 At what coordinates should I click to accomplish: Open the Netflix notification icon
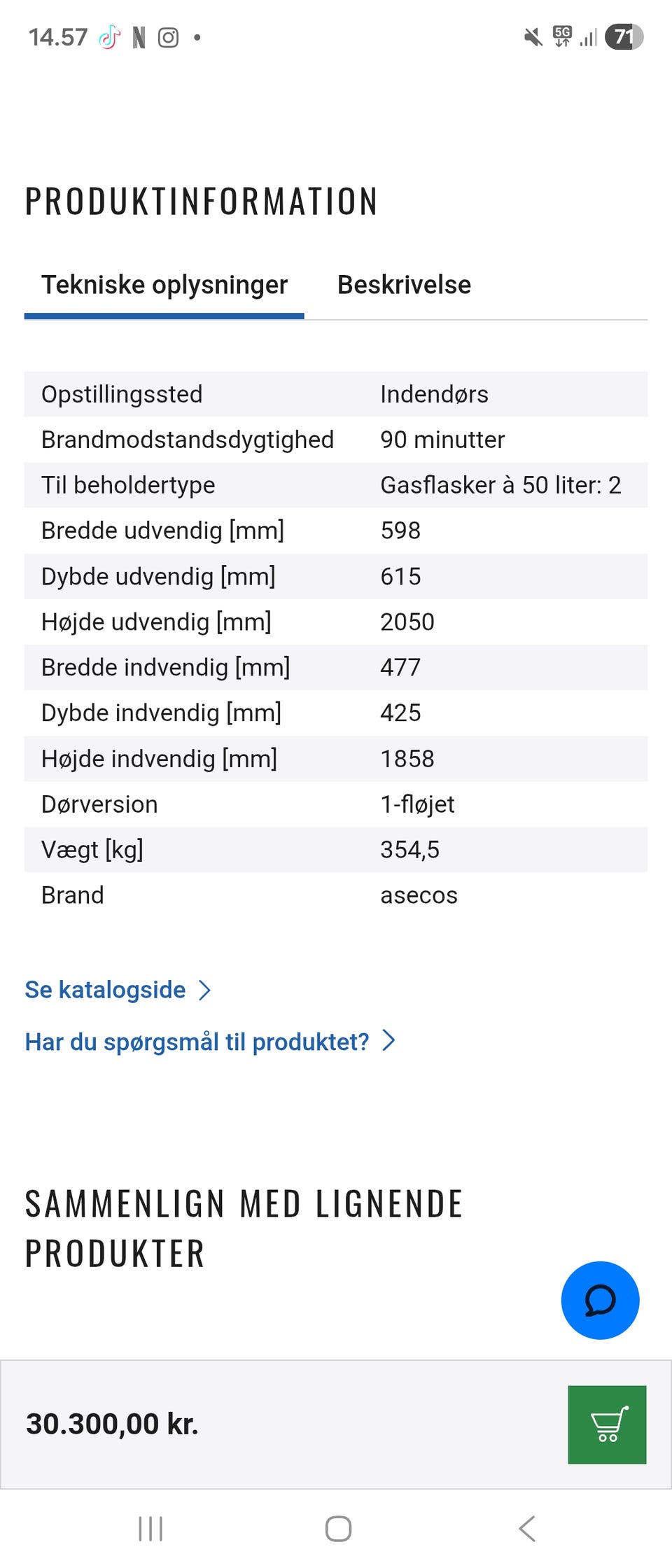pyautogui.click(x=139, y=36)
